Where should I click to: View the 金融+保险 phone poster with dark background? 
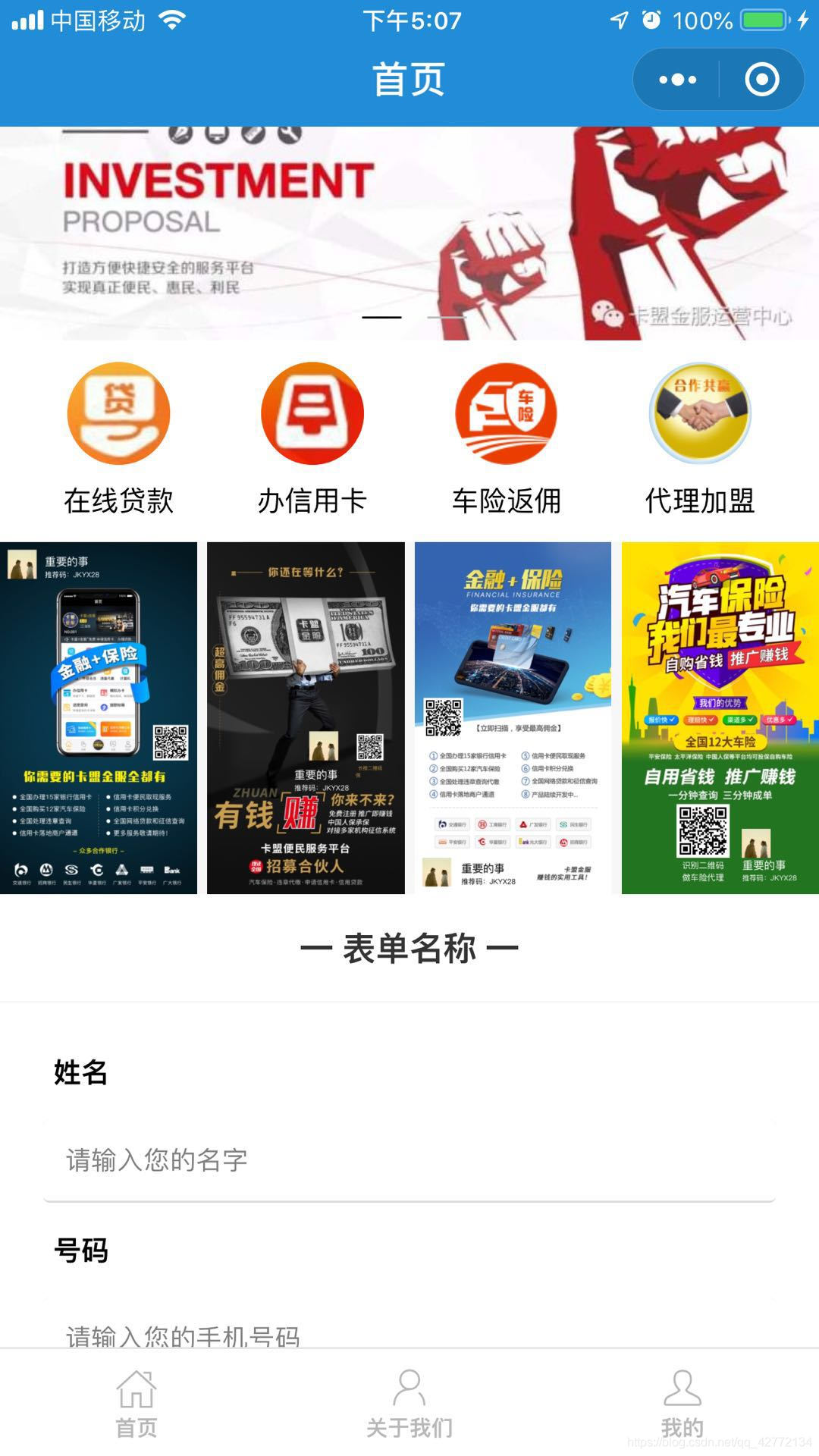[99, 717]
